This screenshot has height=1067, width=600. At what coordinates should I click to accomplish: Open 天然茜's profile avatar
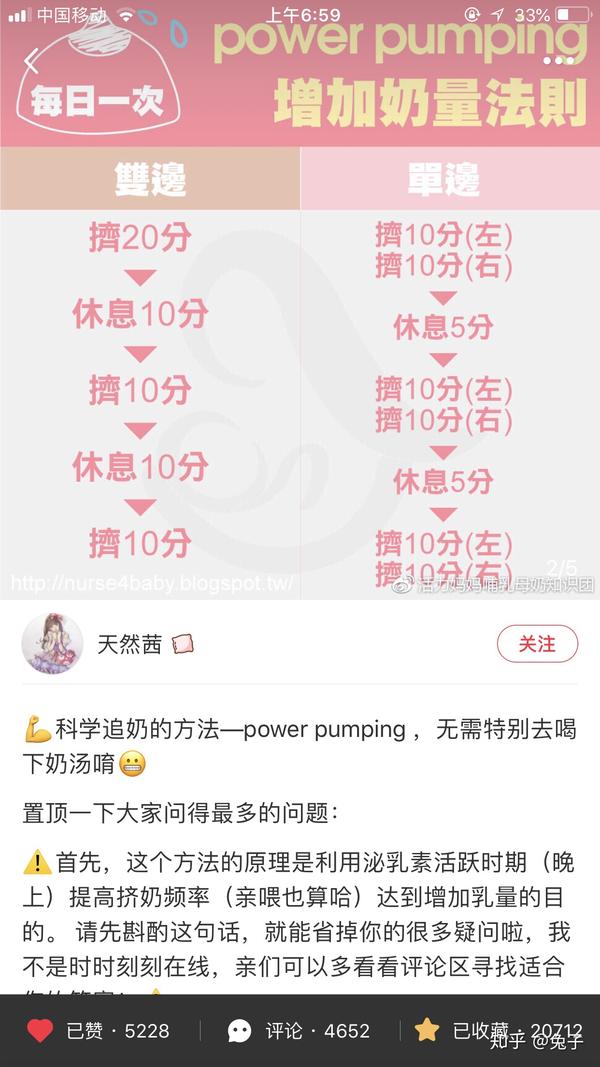(52, 644)
